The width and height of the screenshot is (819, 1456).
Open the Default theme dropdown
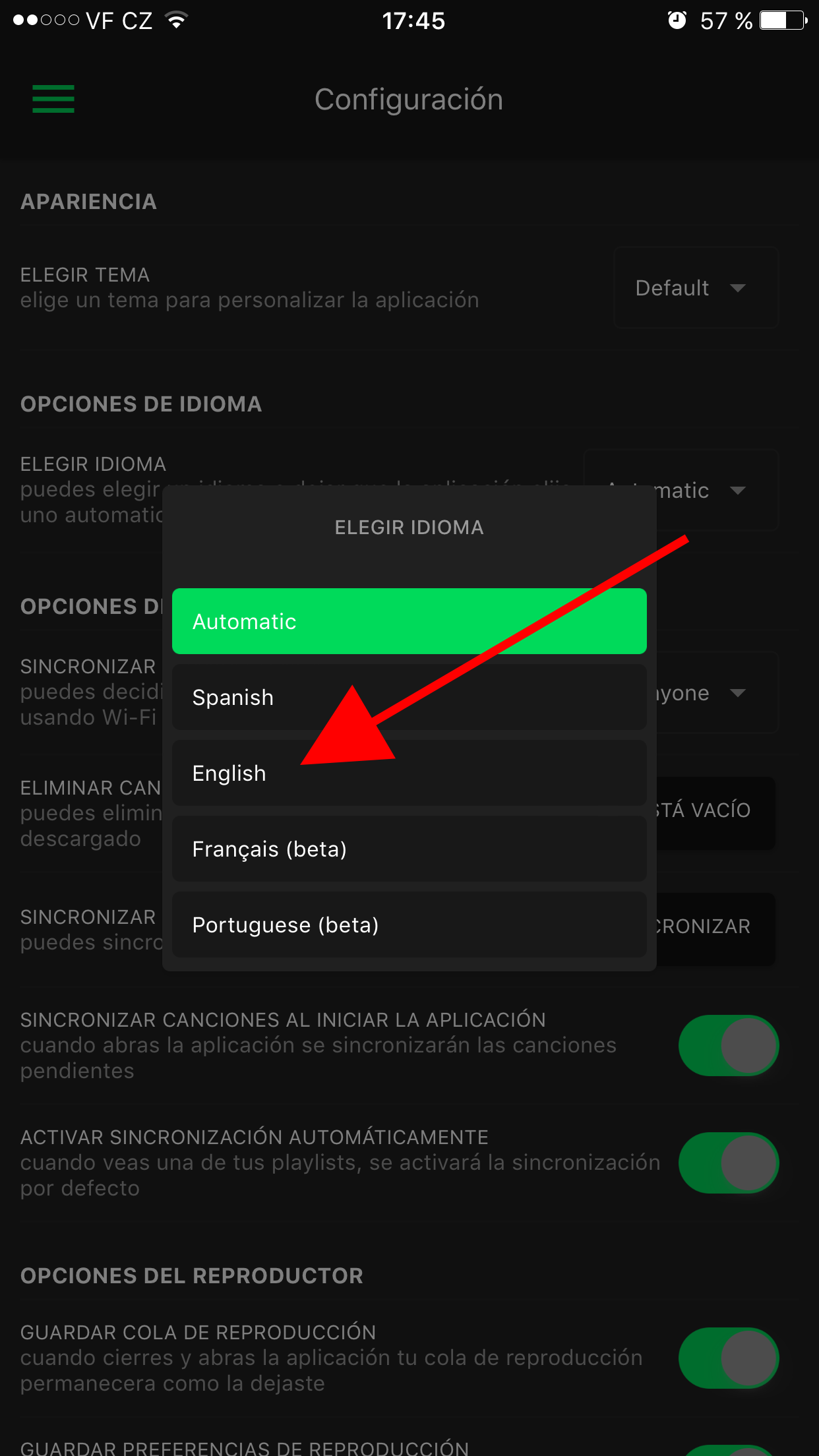pyautogui.click(x=695, y=288)
